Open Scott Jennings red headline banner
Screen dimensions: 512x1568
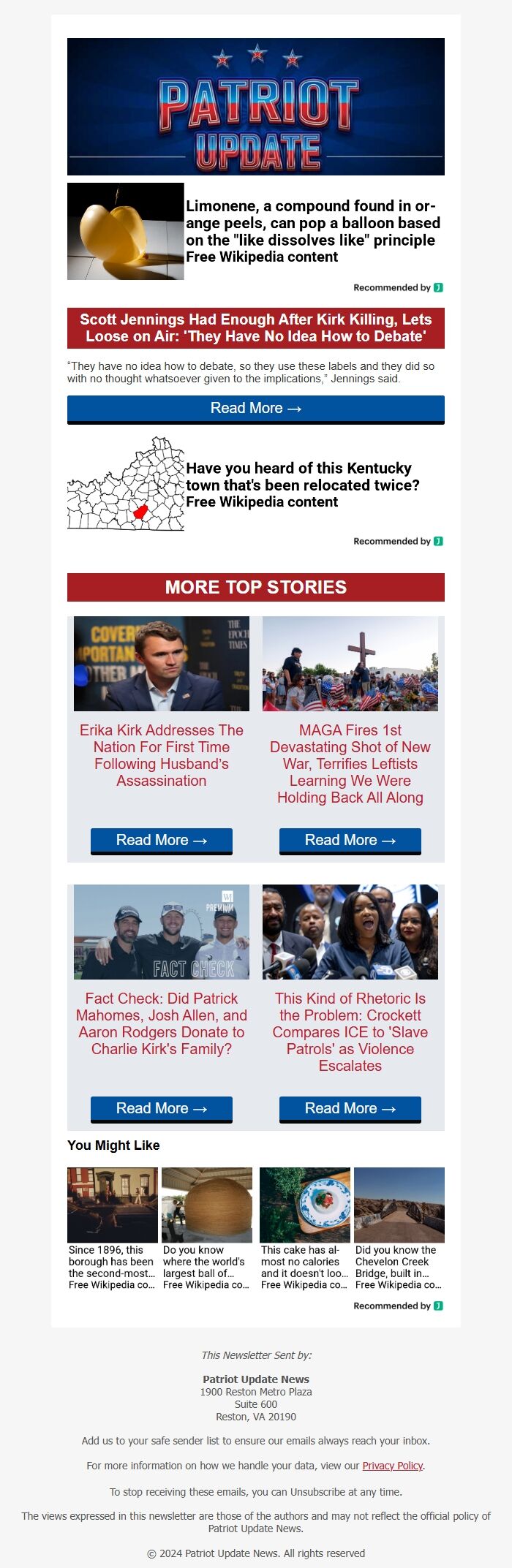coord(256,327)
